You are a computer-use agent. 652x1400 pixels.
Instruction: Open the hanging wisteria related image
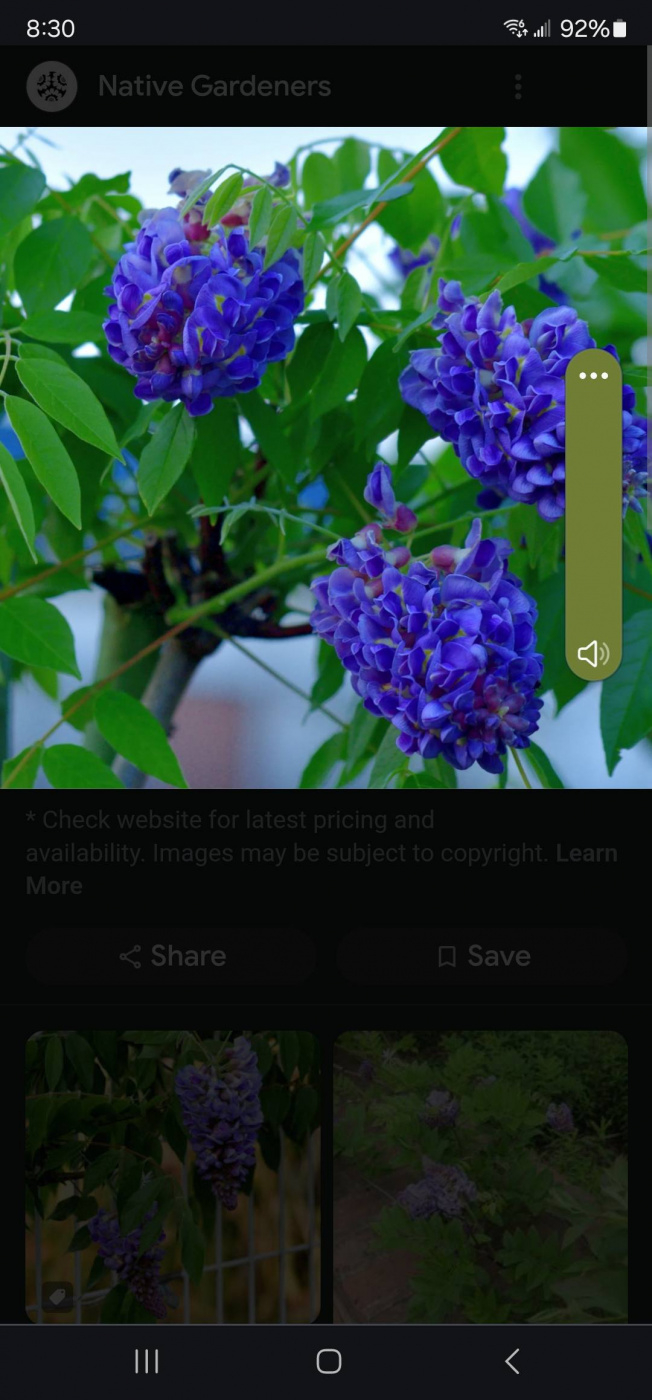172,1176
